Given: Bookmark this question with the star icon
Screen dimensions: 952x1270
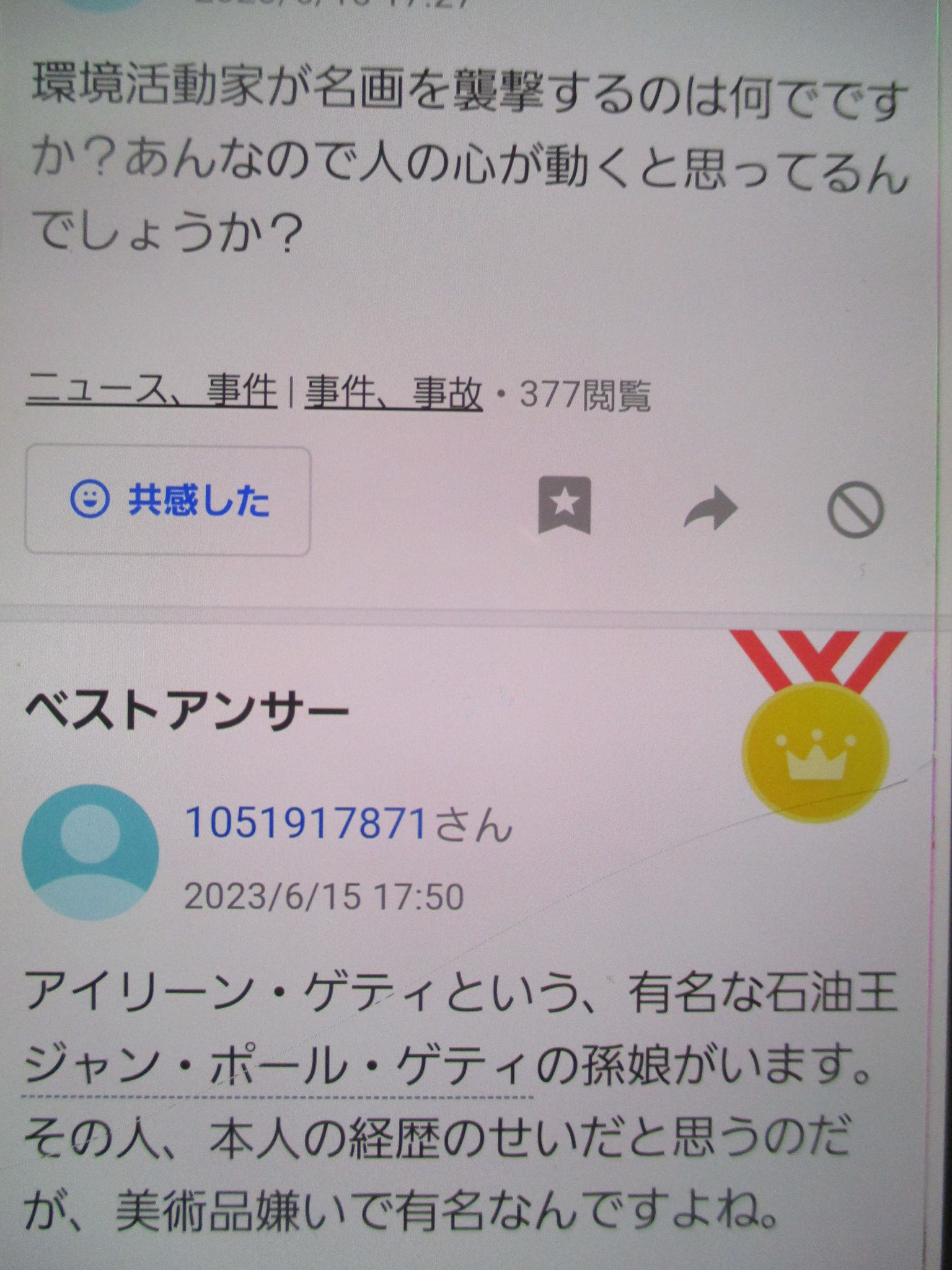Looking at the screenshot, I should coord(564,505).
